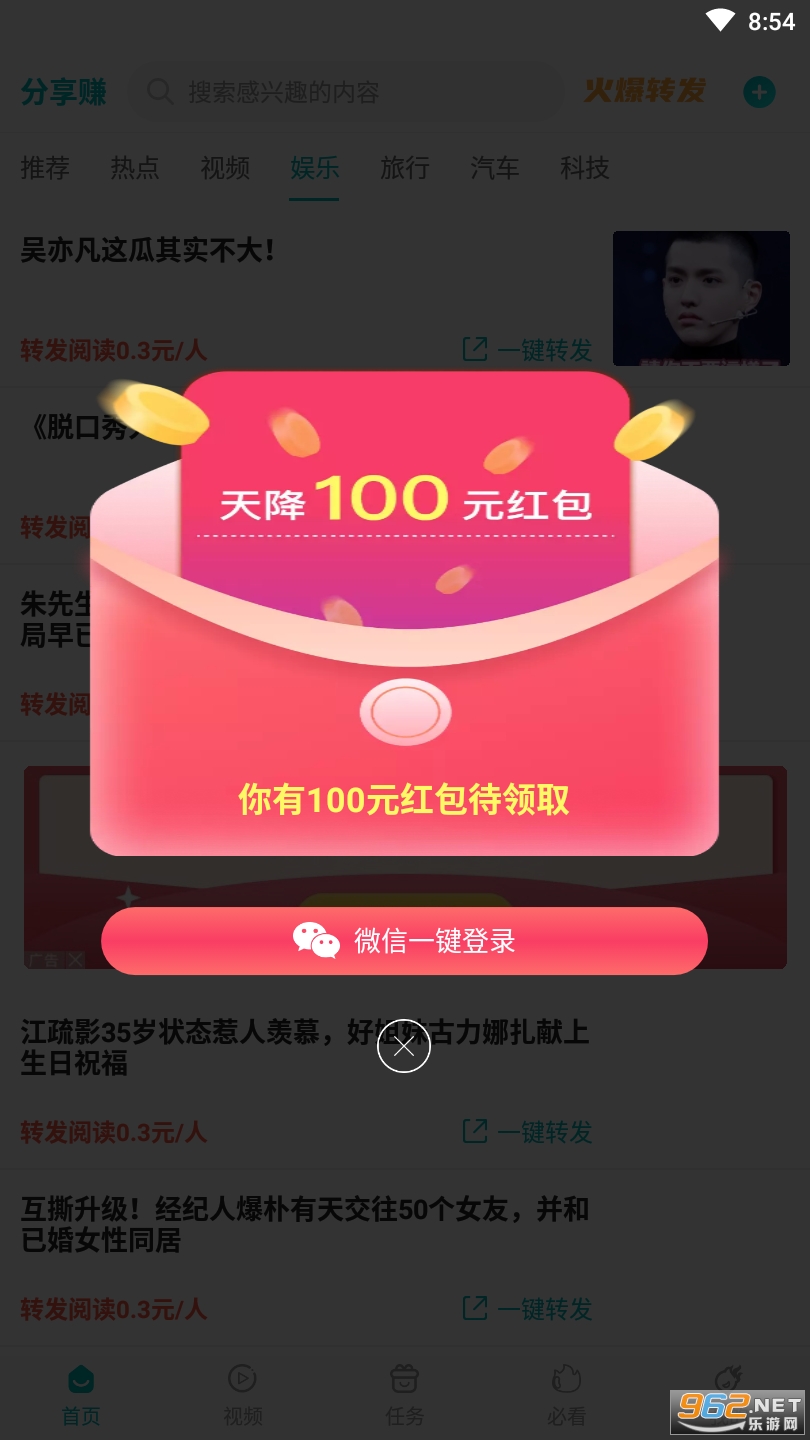
Task: Switch to the 科技 tab
Action: click(x=585, y=168)
